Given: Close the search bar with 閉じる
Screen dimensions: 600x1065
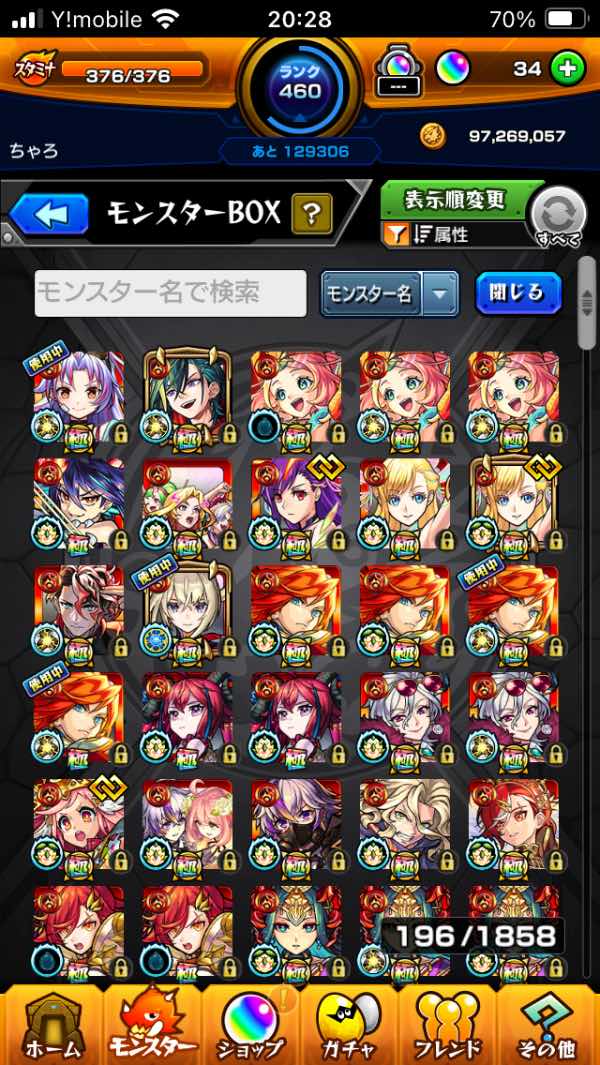Looking at the screenshot, I should tap(518, 293).
